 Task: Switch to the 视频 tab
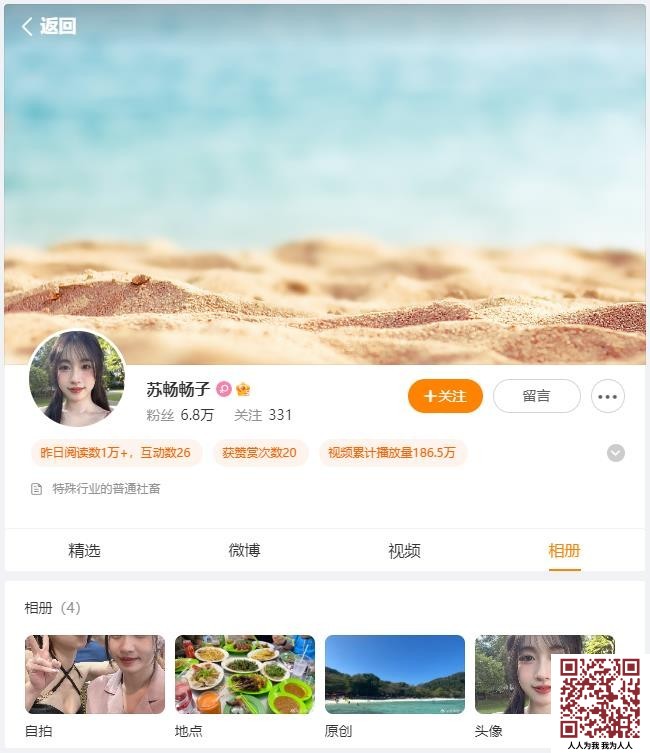point(404,551)
